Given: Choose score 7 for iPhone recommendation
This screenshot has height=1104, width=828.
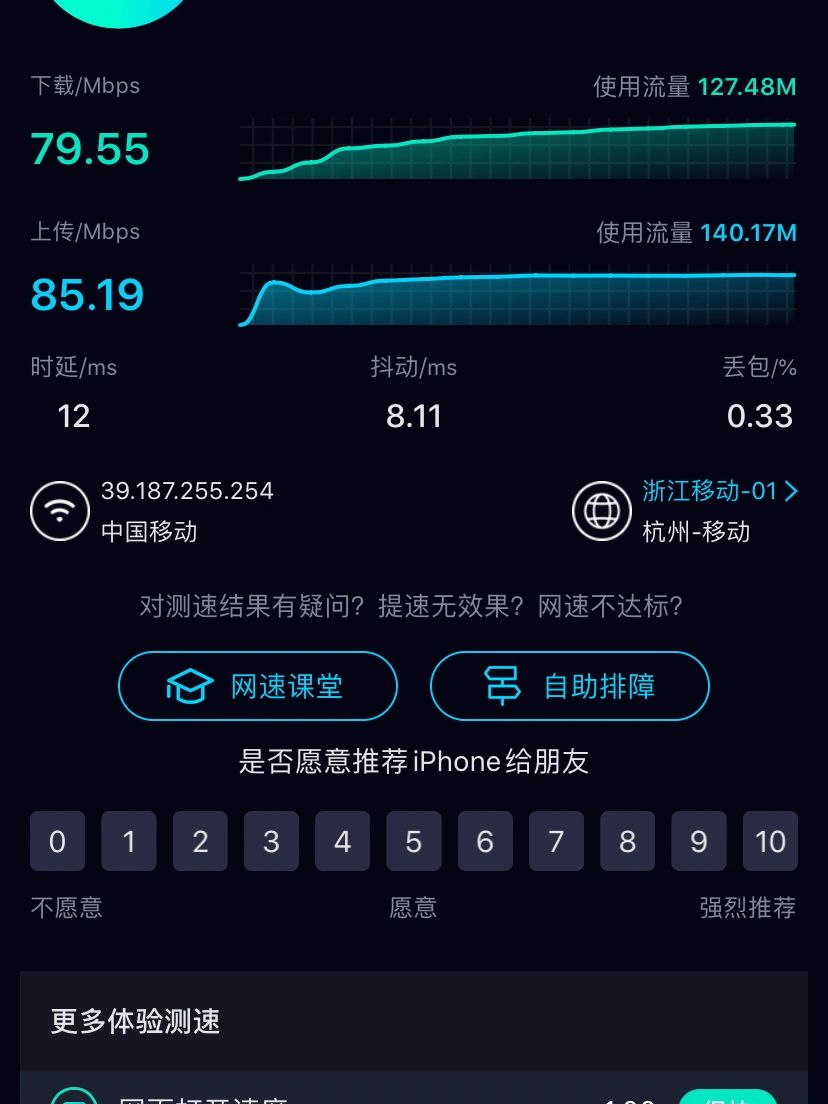Looking at the screenshot, I should click(x=557, y=841).
